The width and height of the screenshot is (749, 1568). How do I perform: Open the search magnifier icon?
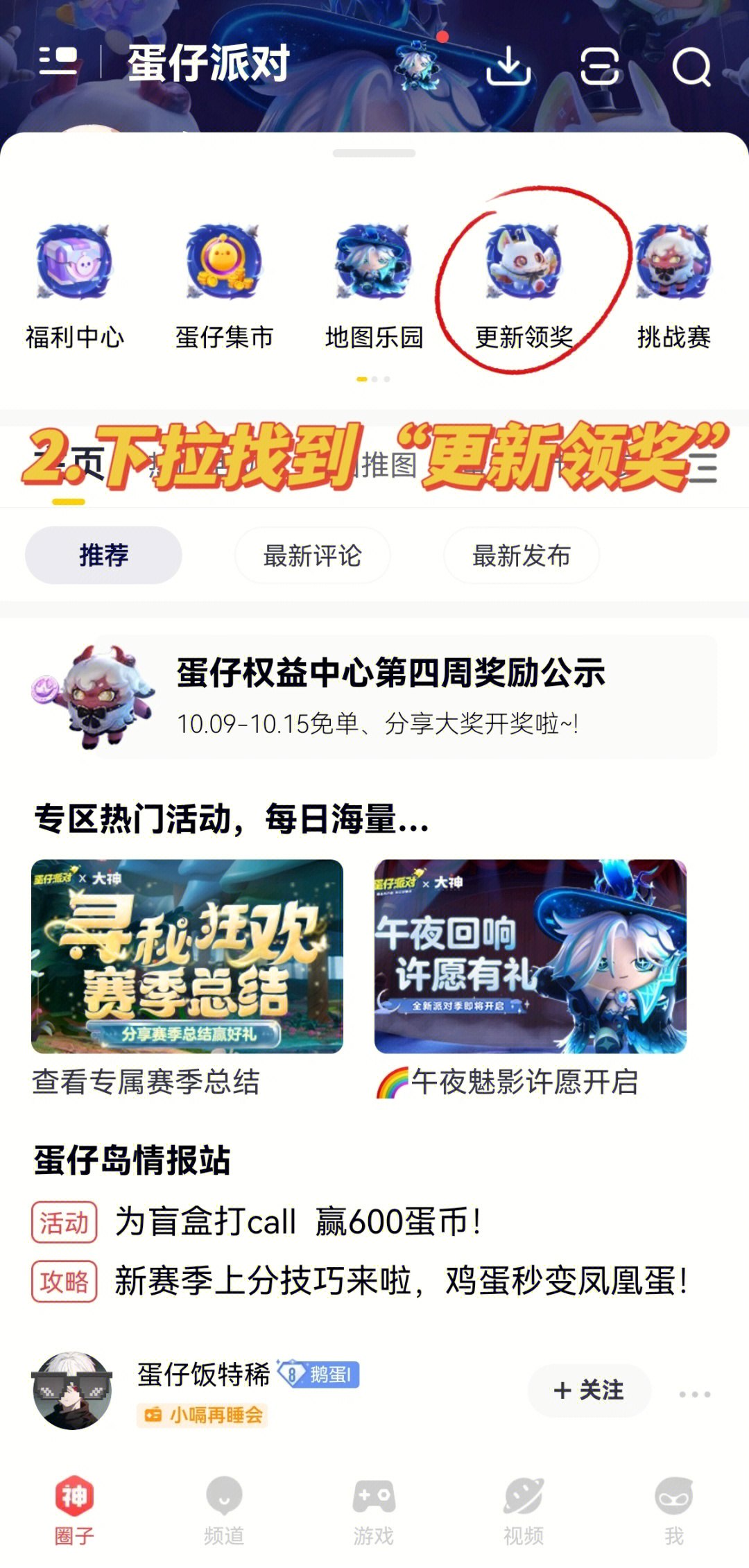click(691, 67)
